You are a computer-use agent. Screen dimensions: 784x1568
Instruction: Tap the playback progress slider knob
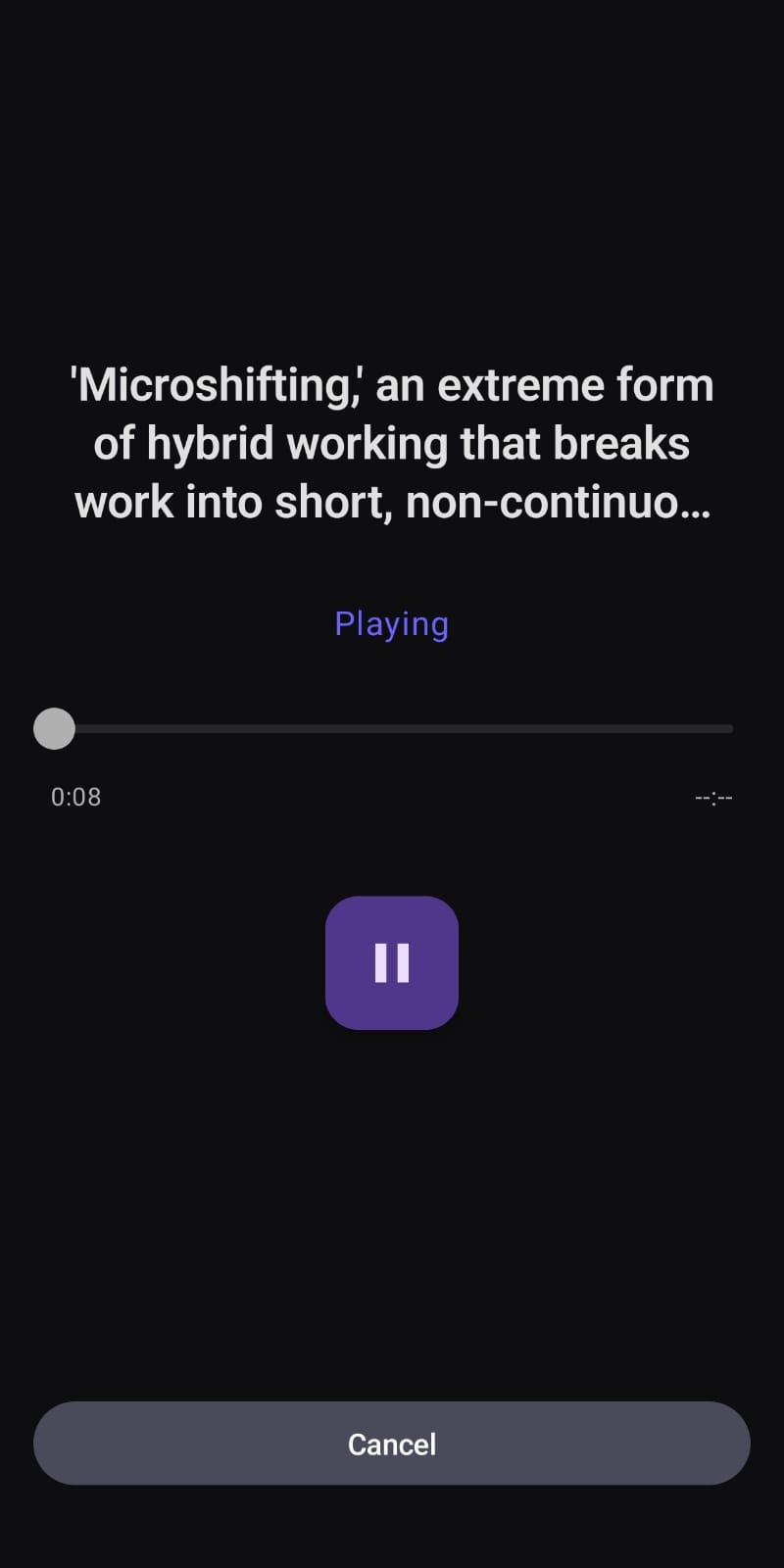[54, 728]
